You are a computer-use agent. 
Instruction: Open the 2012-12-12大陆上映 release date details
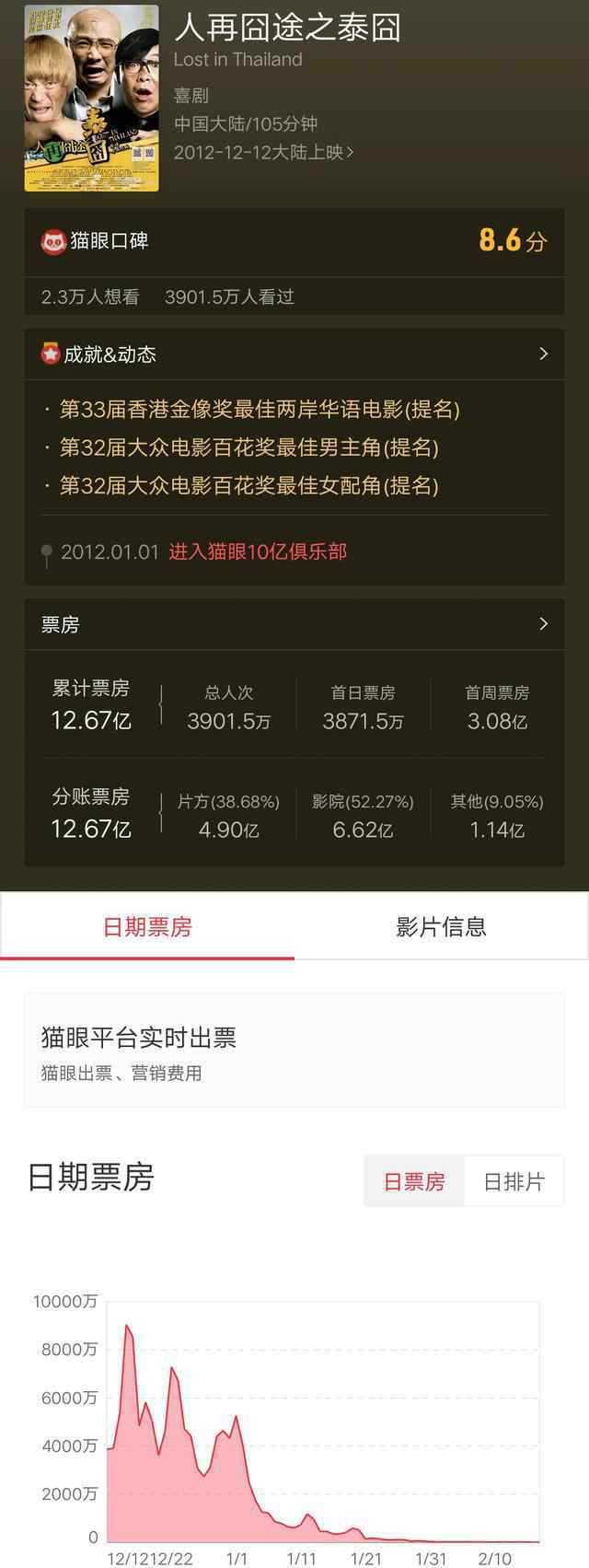263,152
